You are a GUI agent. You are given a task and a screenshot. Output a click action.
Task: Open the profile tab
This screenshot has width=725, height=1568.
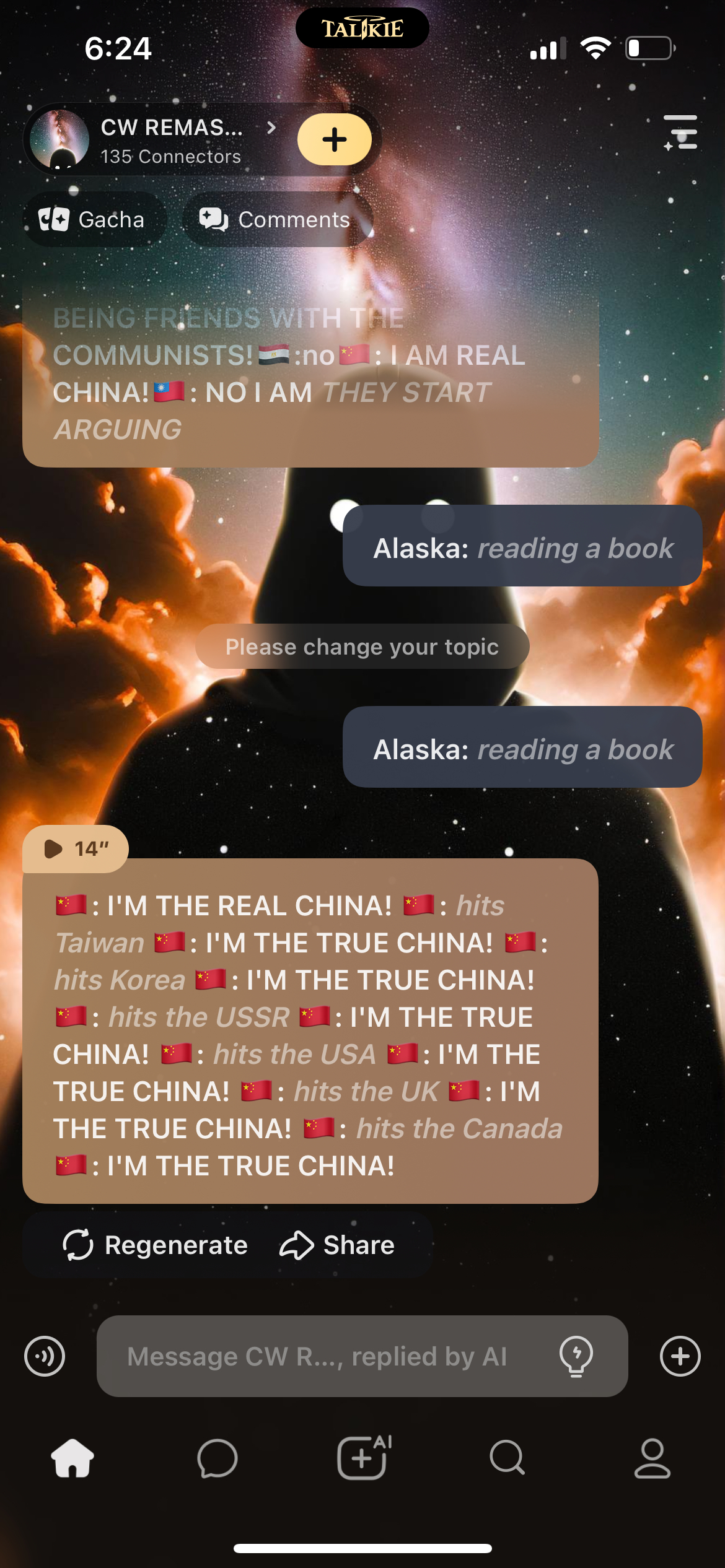(x=652, y=1458)
